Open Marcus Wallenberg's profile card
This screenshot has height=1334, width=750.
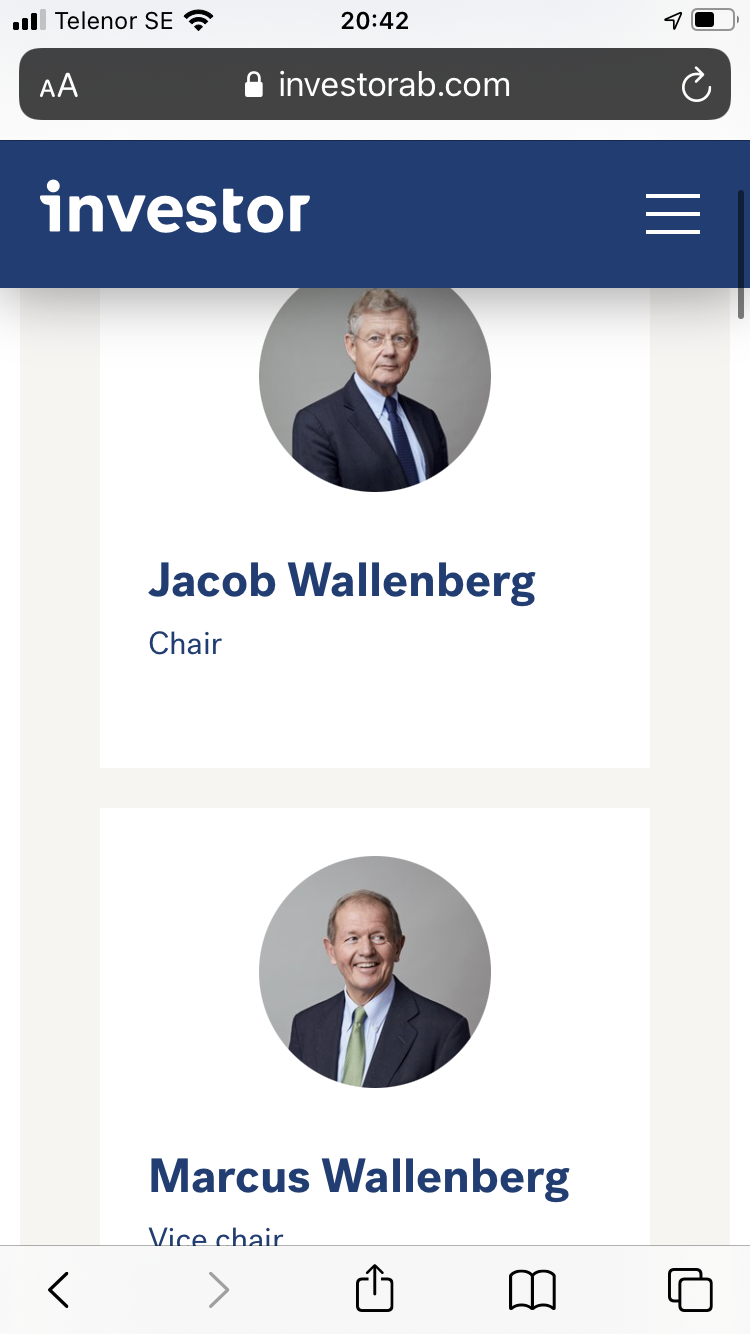tap(375, 1026)
